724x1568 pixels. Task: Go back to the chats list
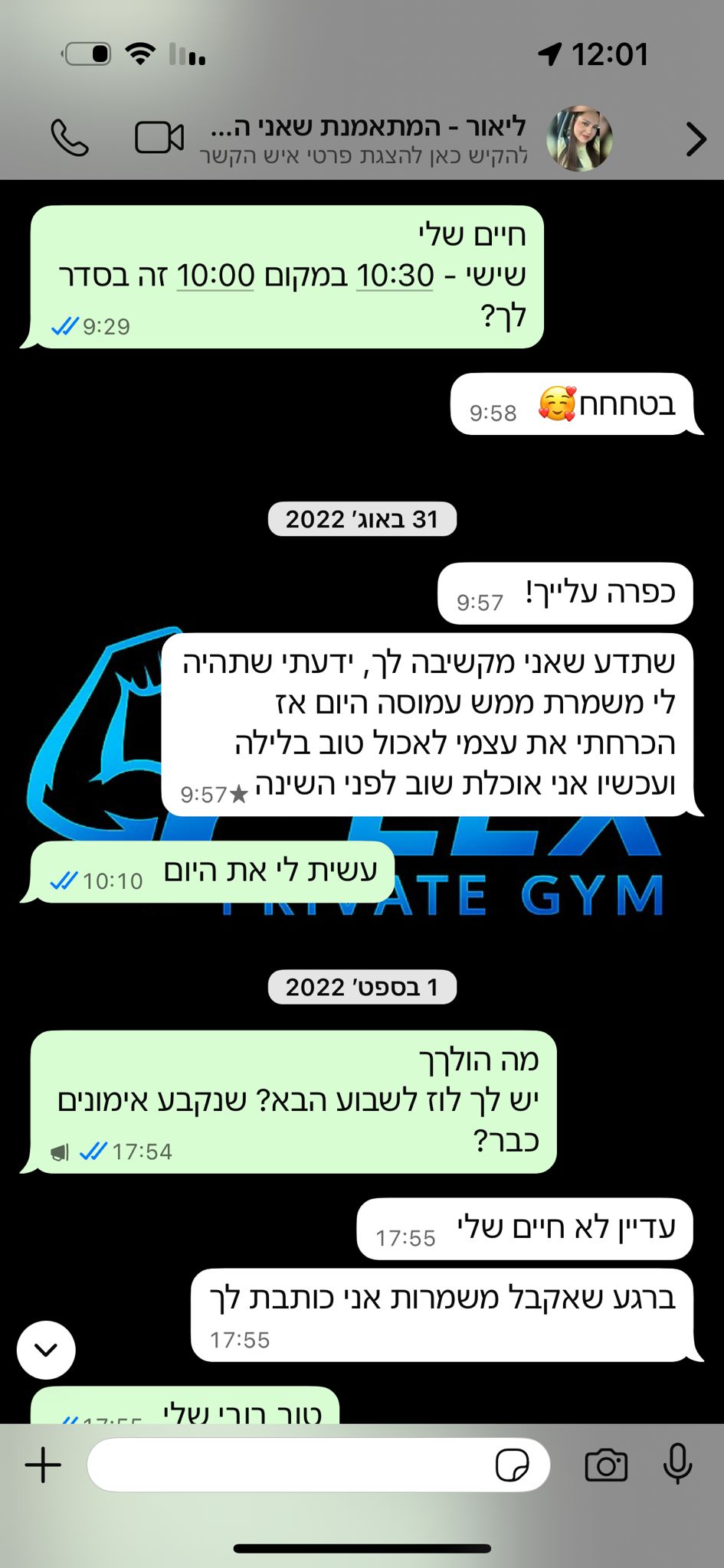695,139
